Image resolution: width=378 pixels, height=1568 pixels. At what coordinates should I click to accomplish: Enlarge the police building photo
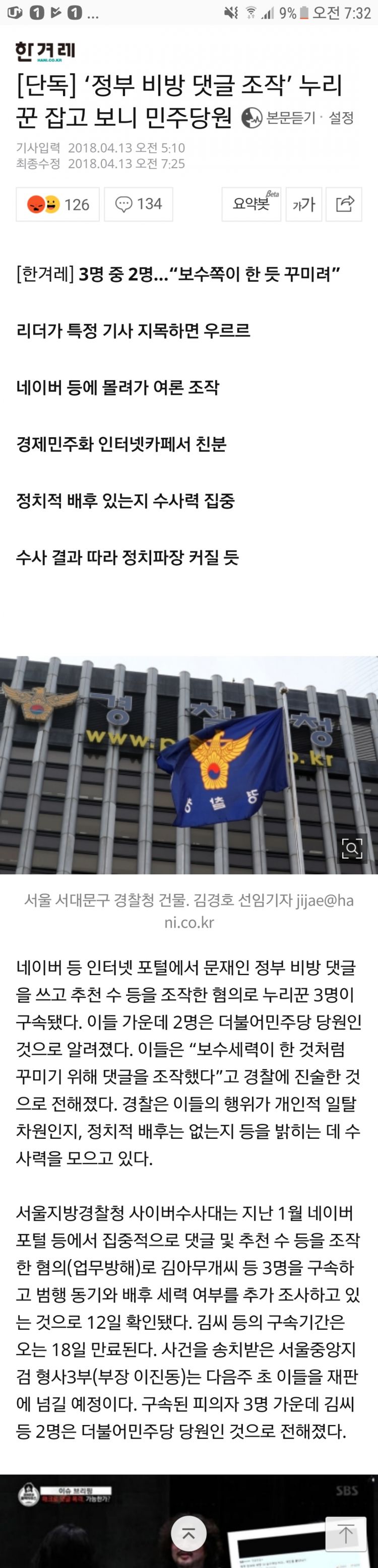point(352,848)
